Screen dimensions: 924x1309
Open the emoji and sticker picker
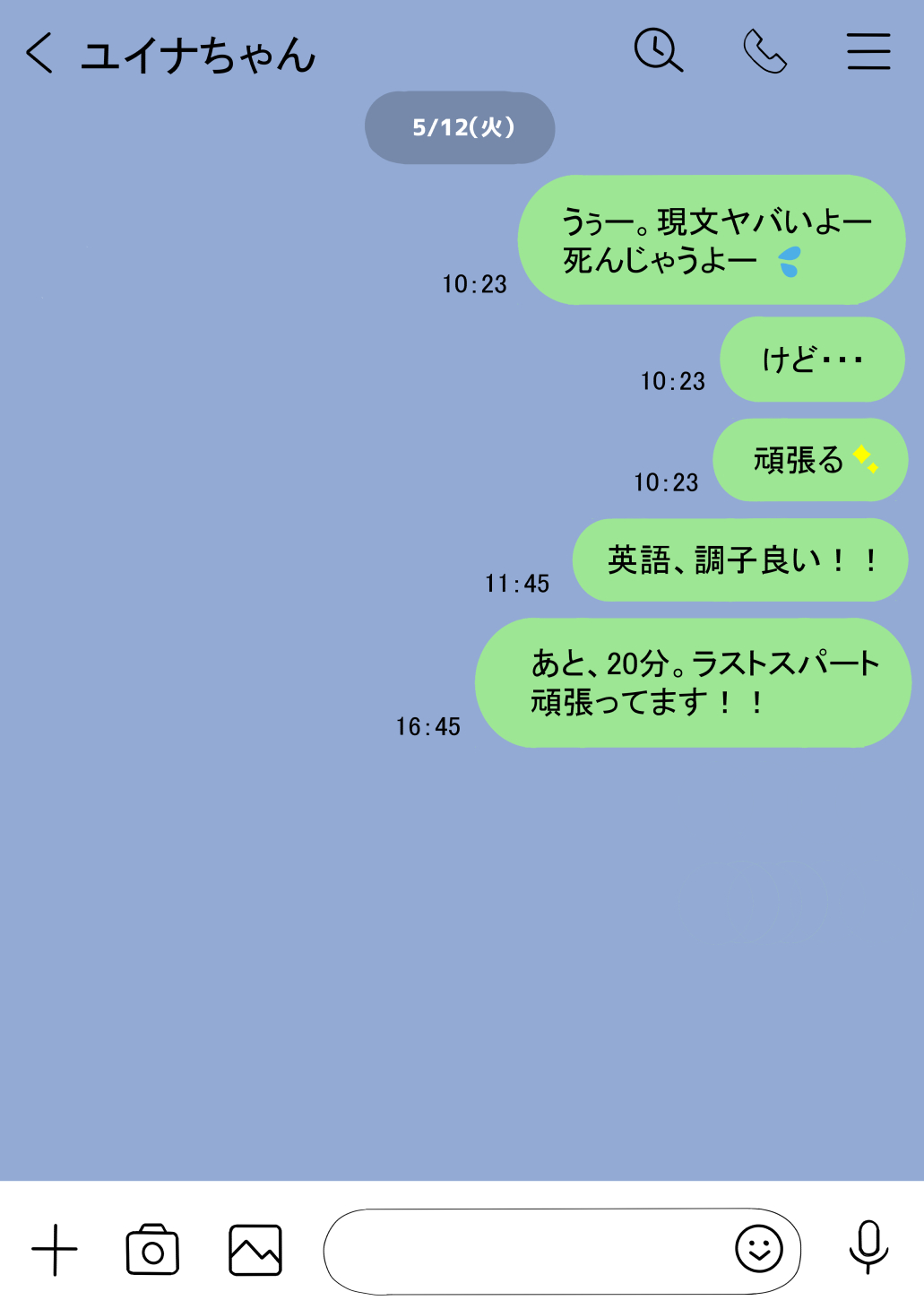point(759,1249)
